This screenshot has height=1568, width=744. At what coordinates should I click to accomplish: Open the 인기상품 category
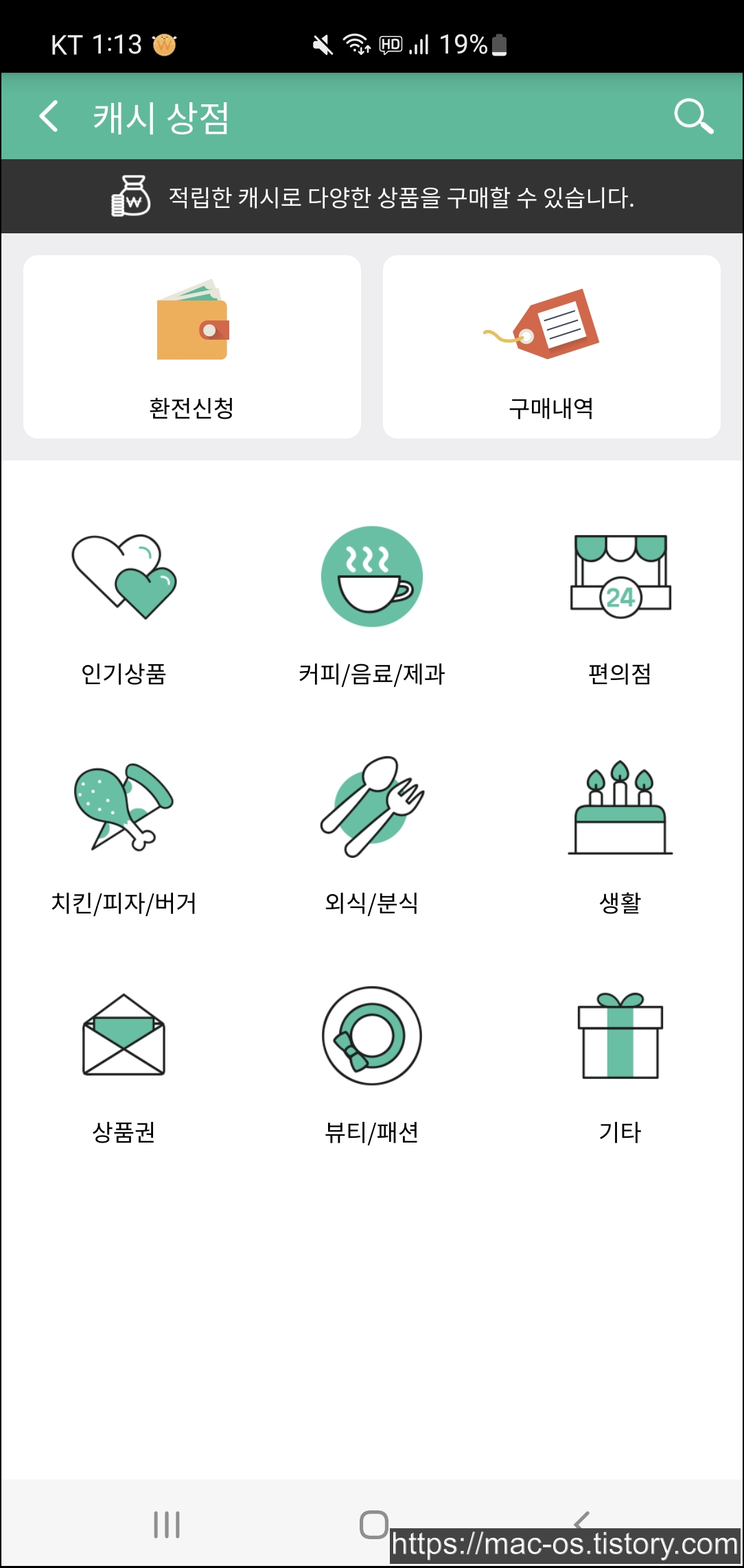[x=124, y=607]
